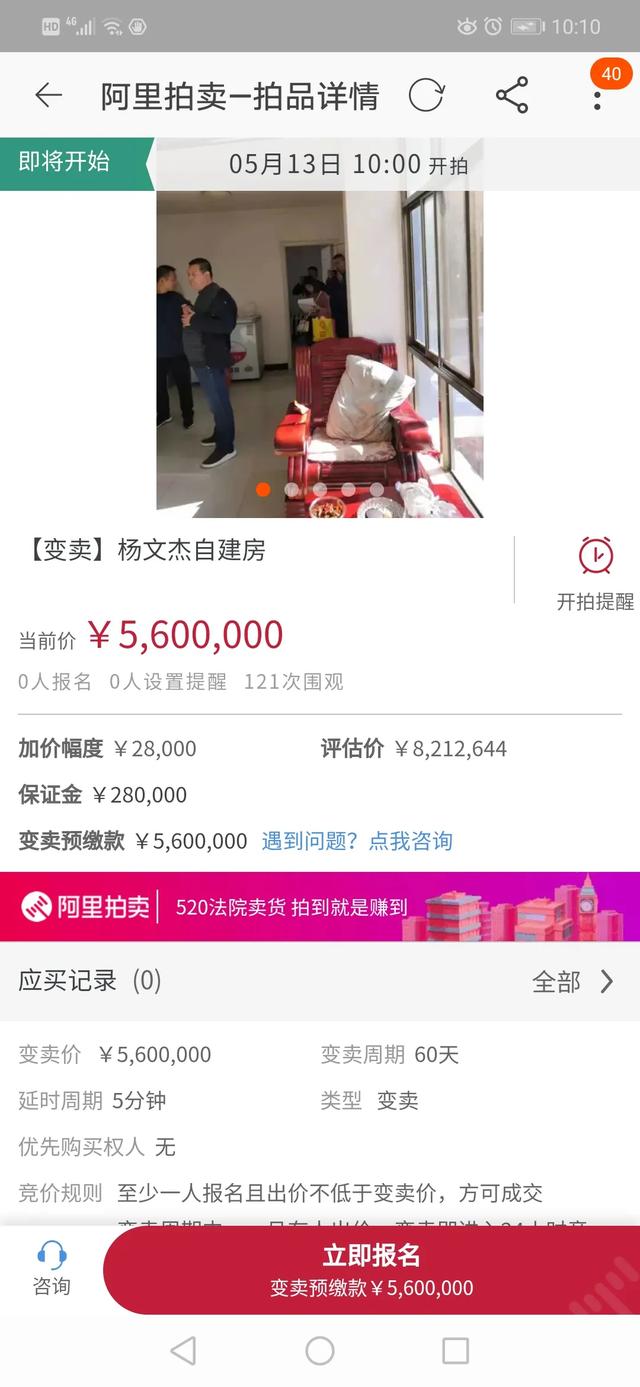
Task: Tap 立即报名 to register for the auction
Action: pos(372,1269)
